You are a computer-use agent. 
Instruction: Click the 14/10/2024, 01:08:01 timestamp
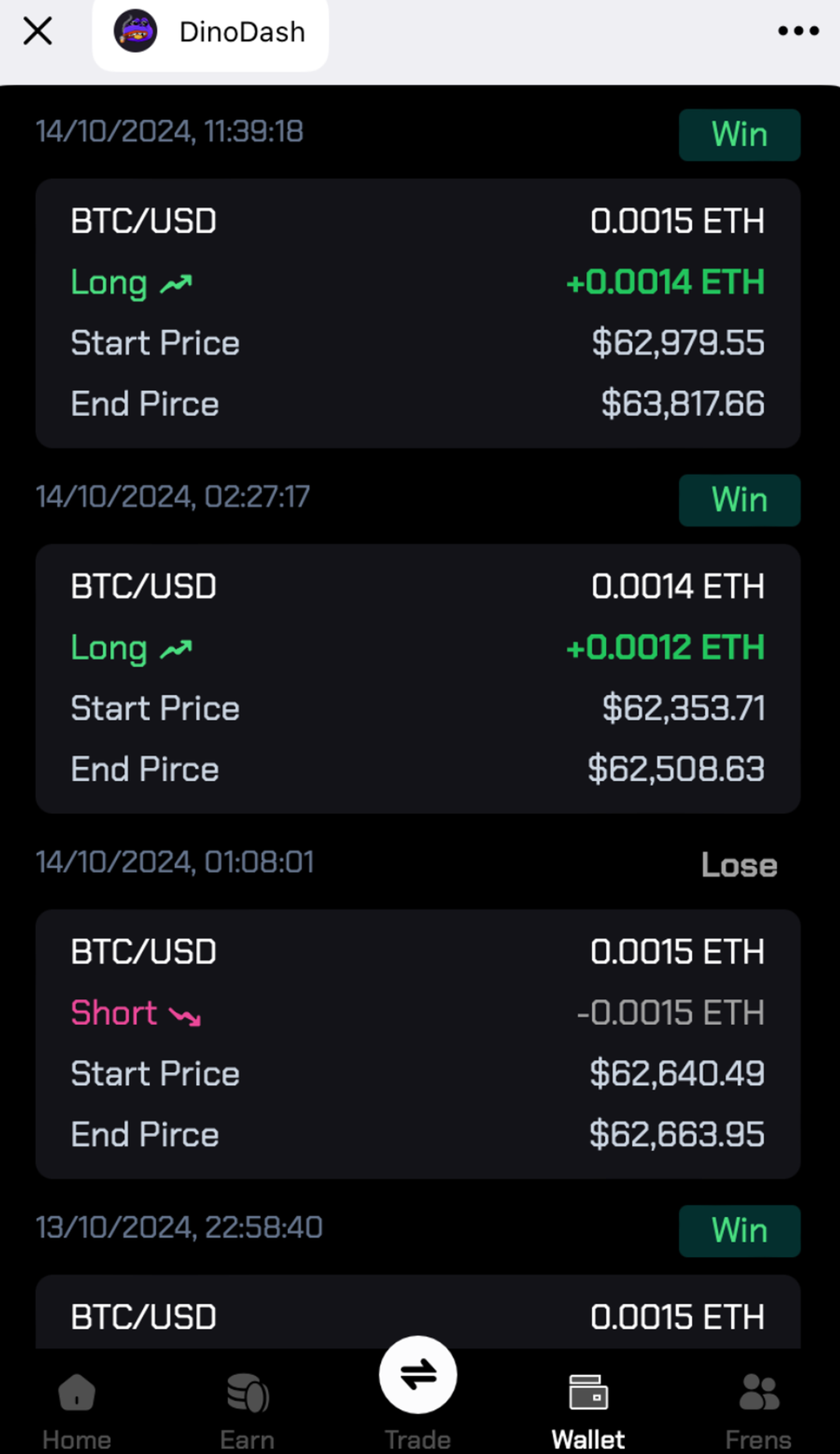click(x=175, y=864)
